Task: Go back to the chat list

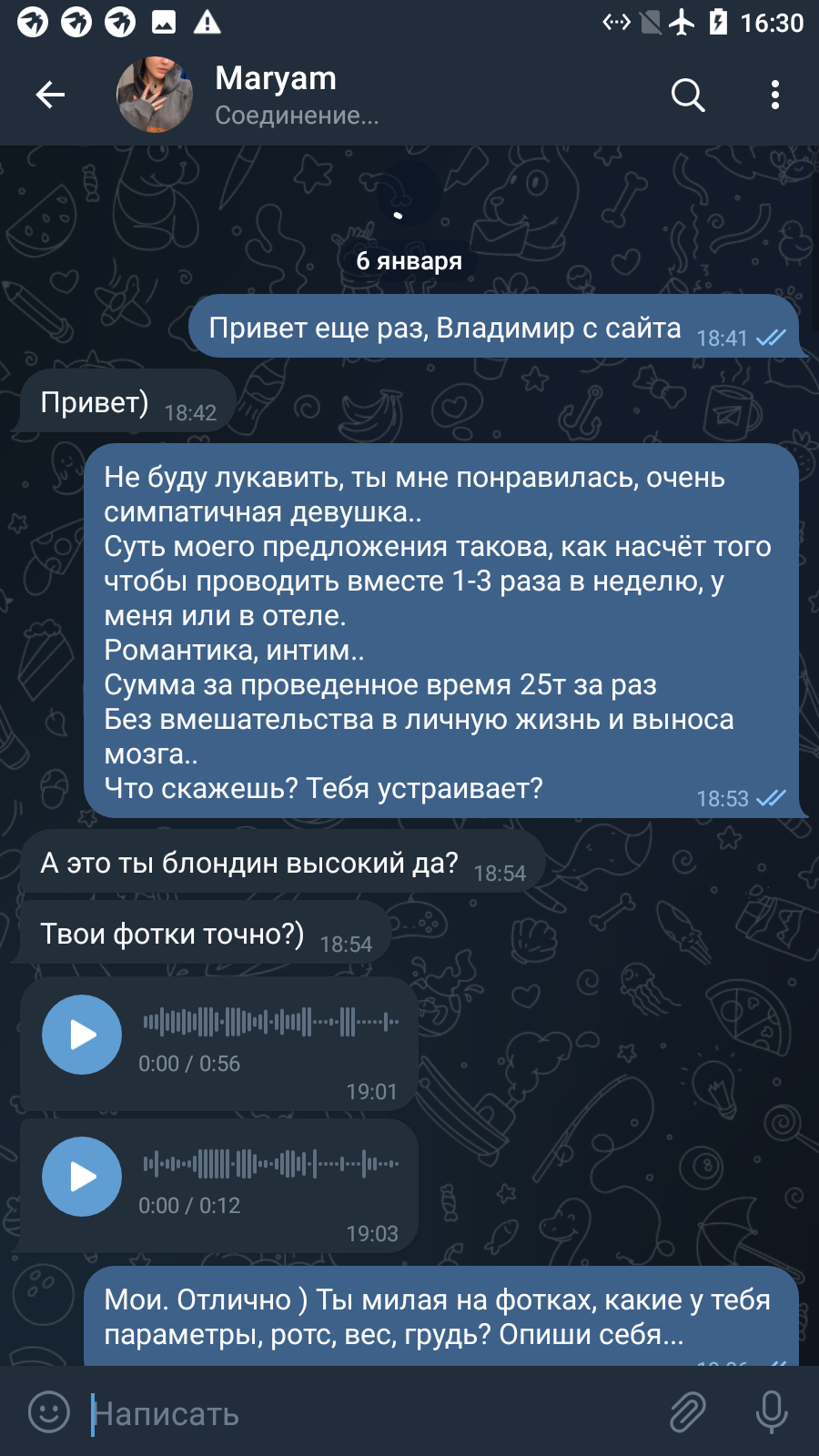Action: pos(50,95)
